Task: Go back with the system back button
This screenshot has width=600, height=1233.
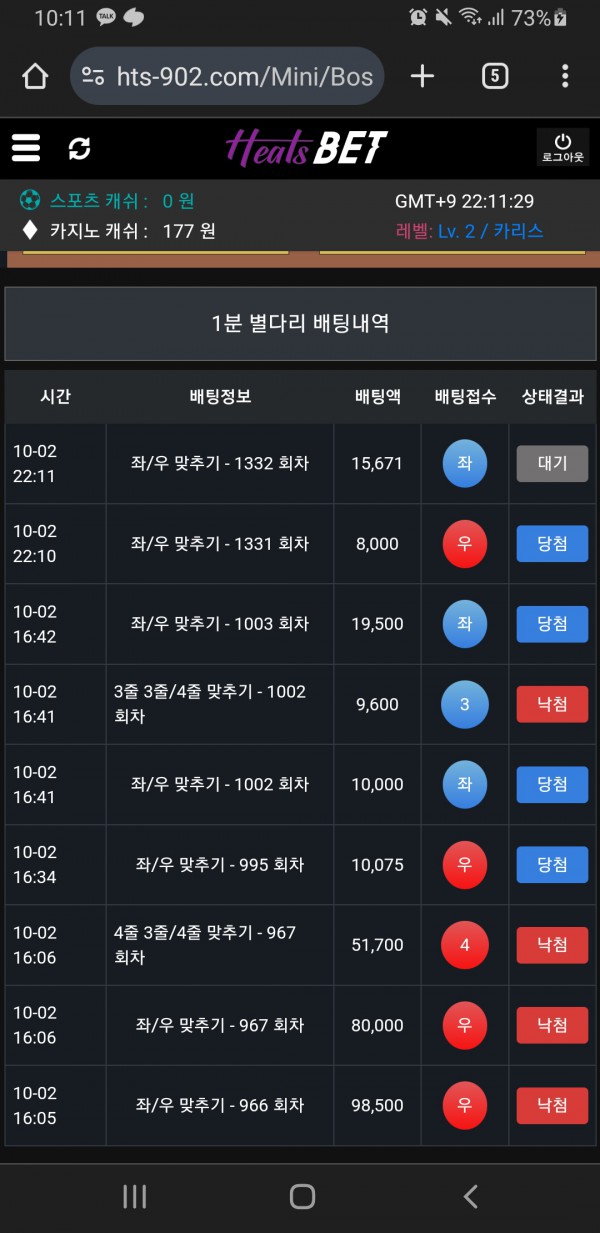Action: (x=470, y=1196)
